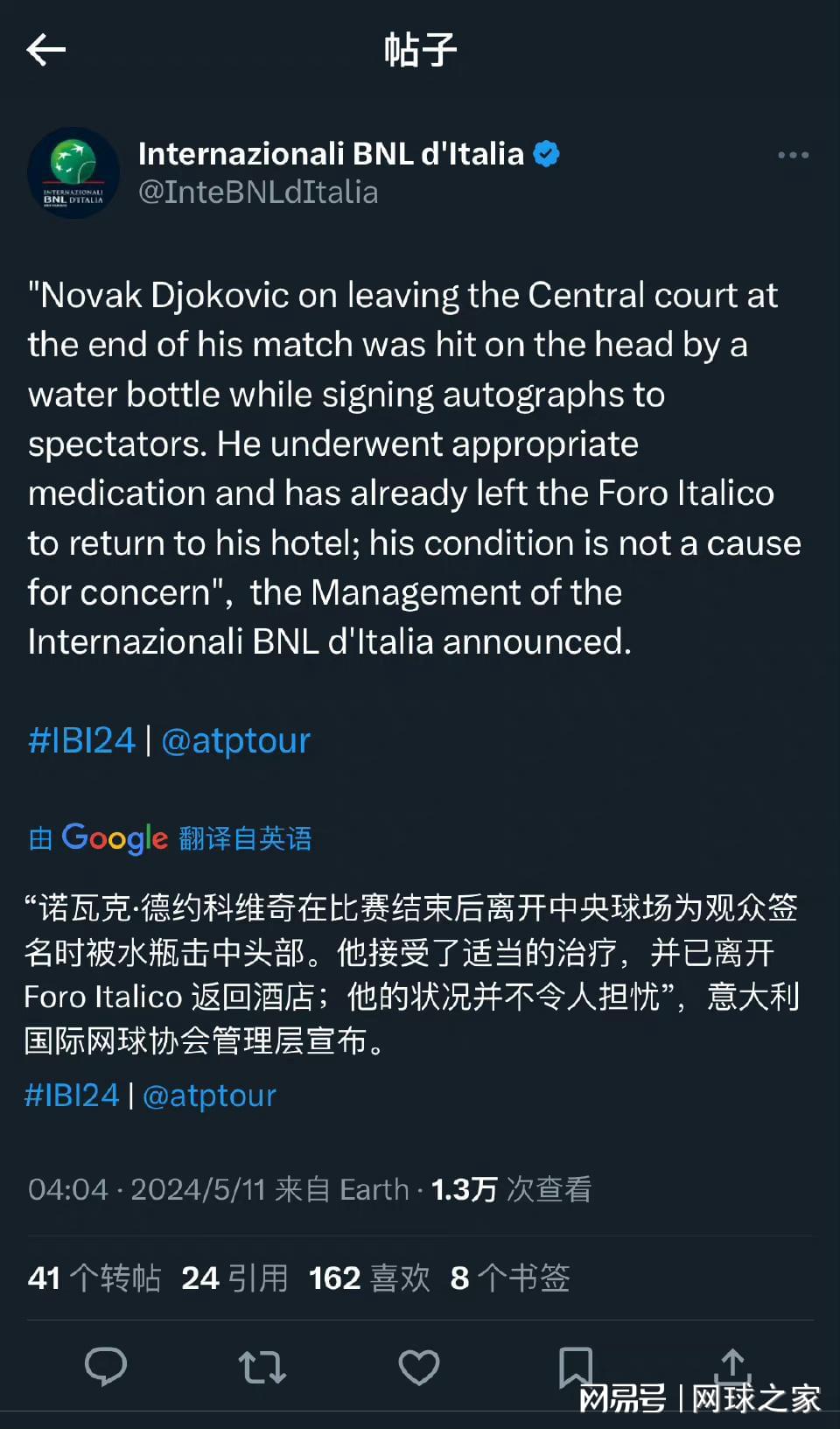840x1429 pixels.
Task: Open @atptour mention in the translated text
Action: (x=209, y=1096)
